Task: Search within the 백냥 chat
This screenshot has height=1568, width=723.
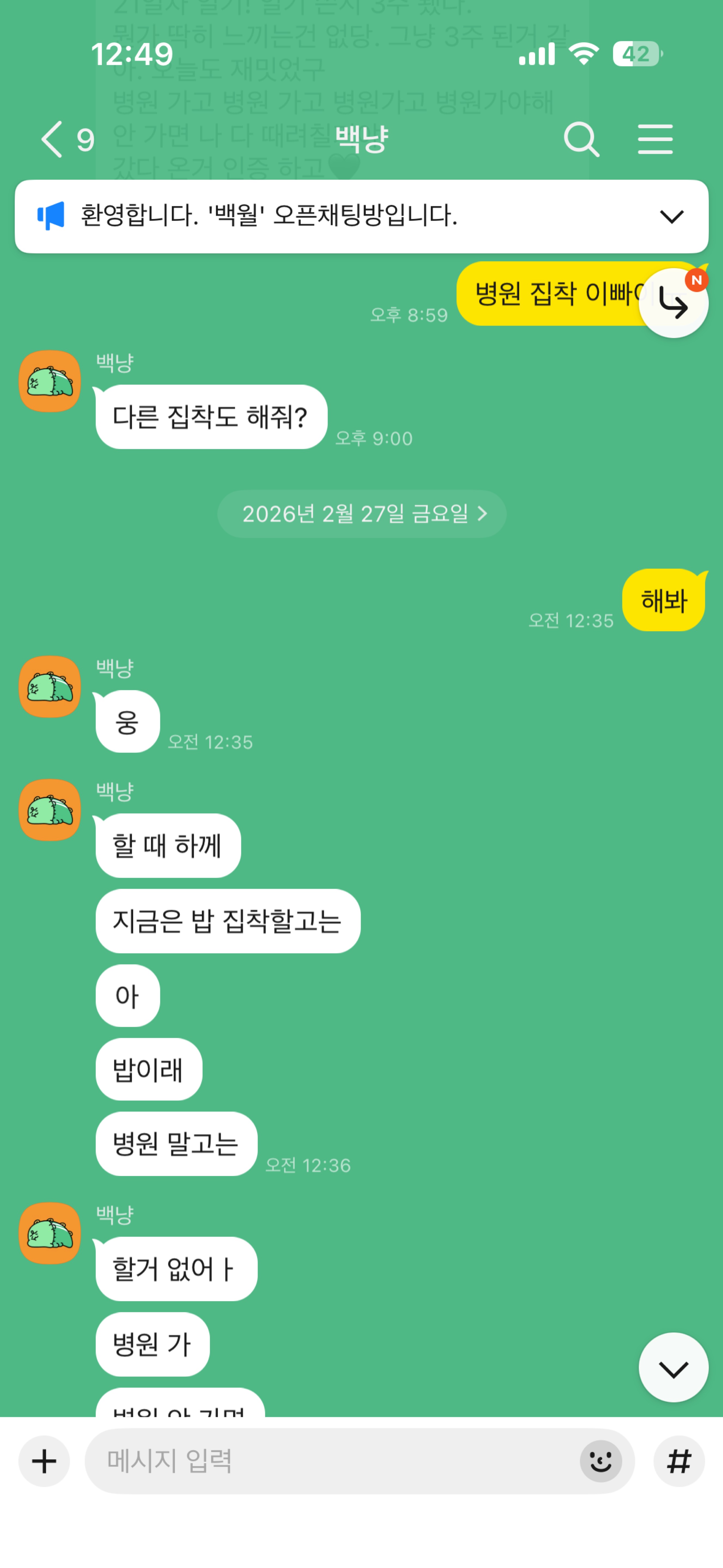Action: (581, 139)
